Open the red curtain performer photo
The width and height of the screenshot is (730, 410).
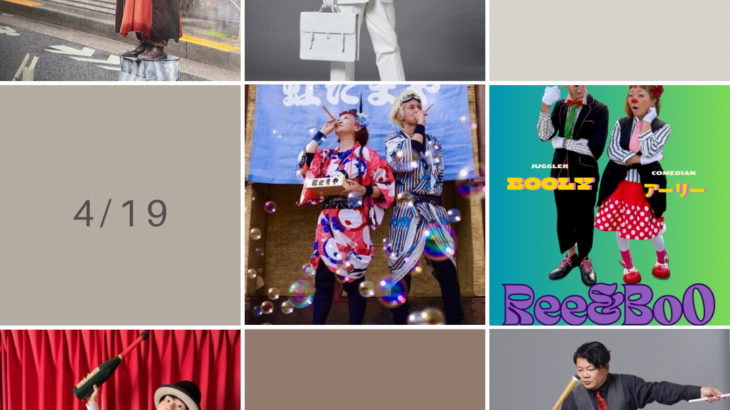pyautogui.click(x=120, y=370)
